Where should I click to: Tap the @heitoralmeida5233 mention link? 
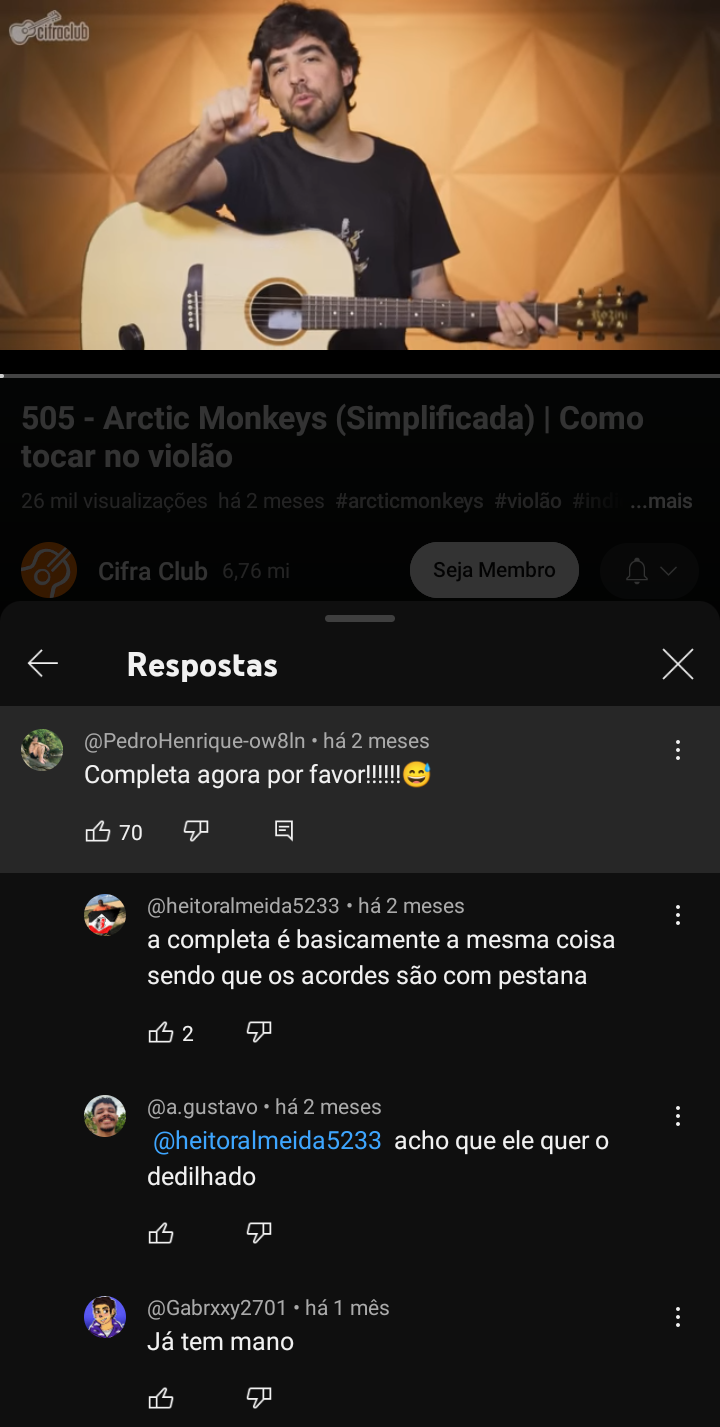[x=267, y=1141]
